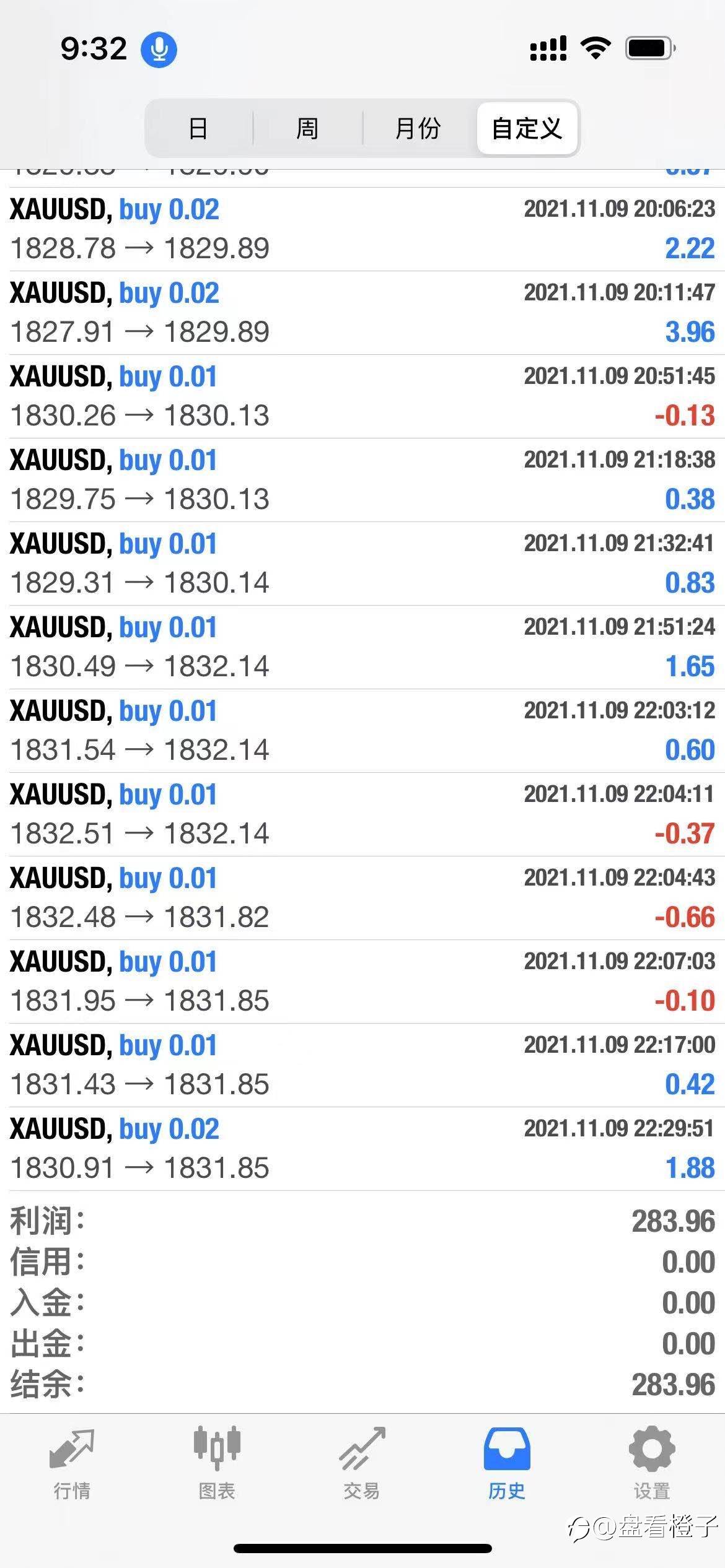Select the 周 period filter
The width and height of the screenshot is (725, 1568).
coord(307,128)
